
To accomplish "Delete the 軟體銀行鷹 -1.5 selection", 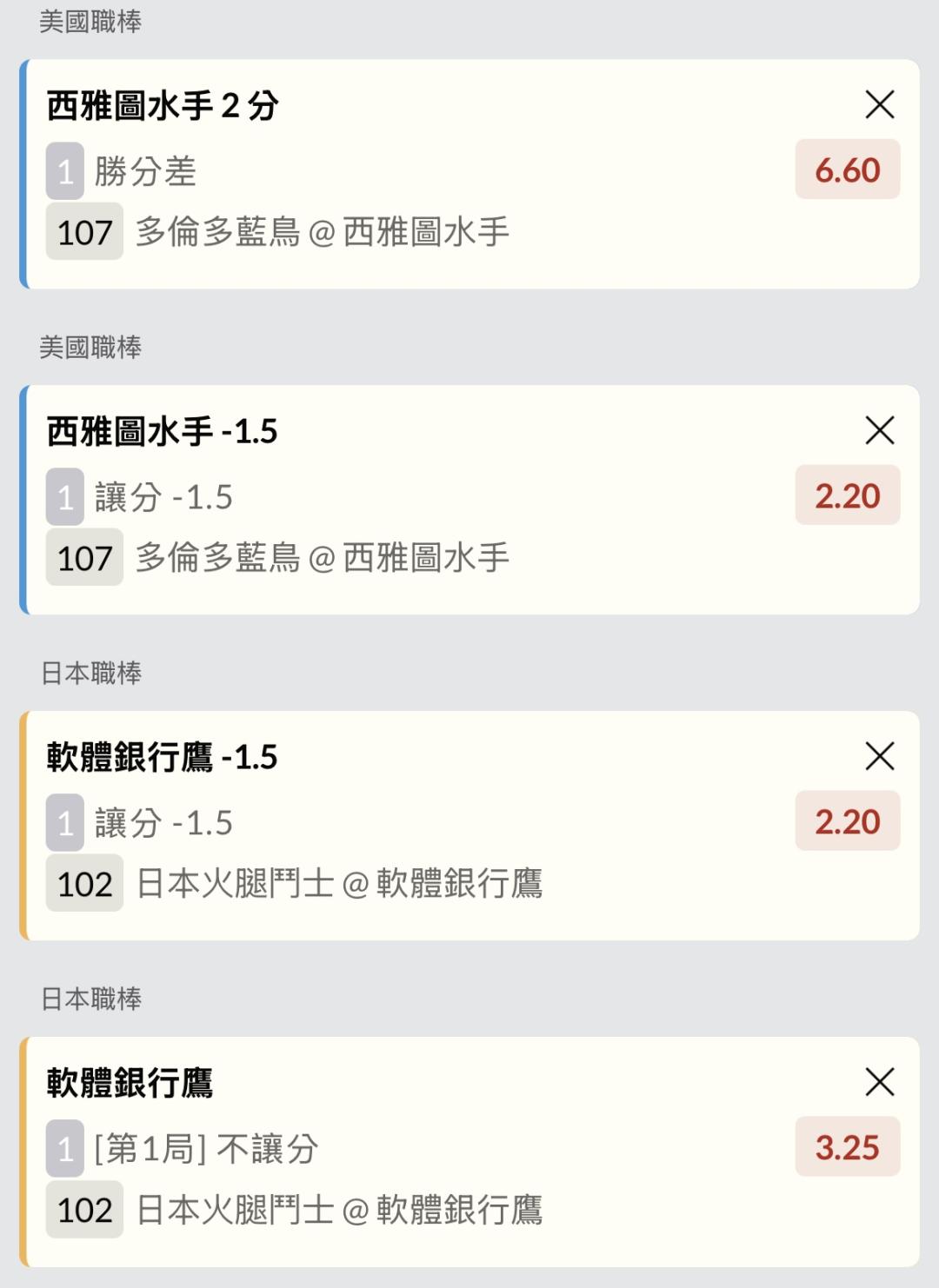I will (880, 756).
